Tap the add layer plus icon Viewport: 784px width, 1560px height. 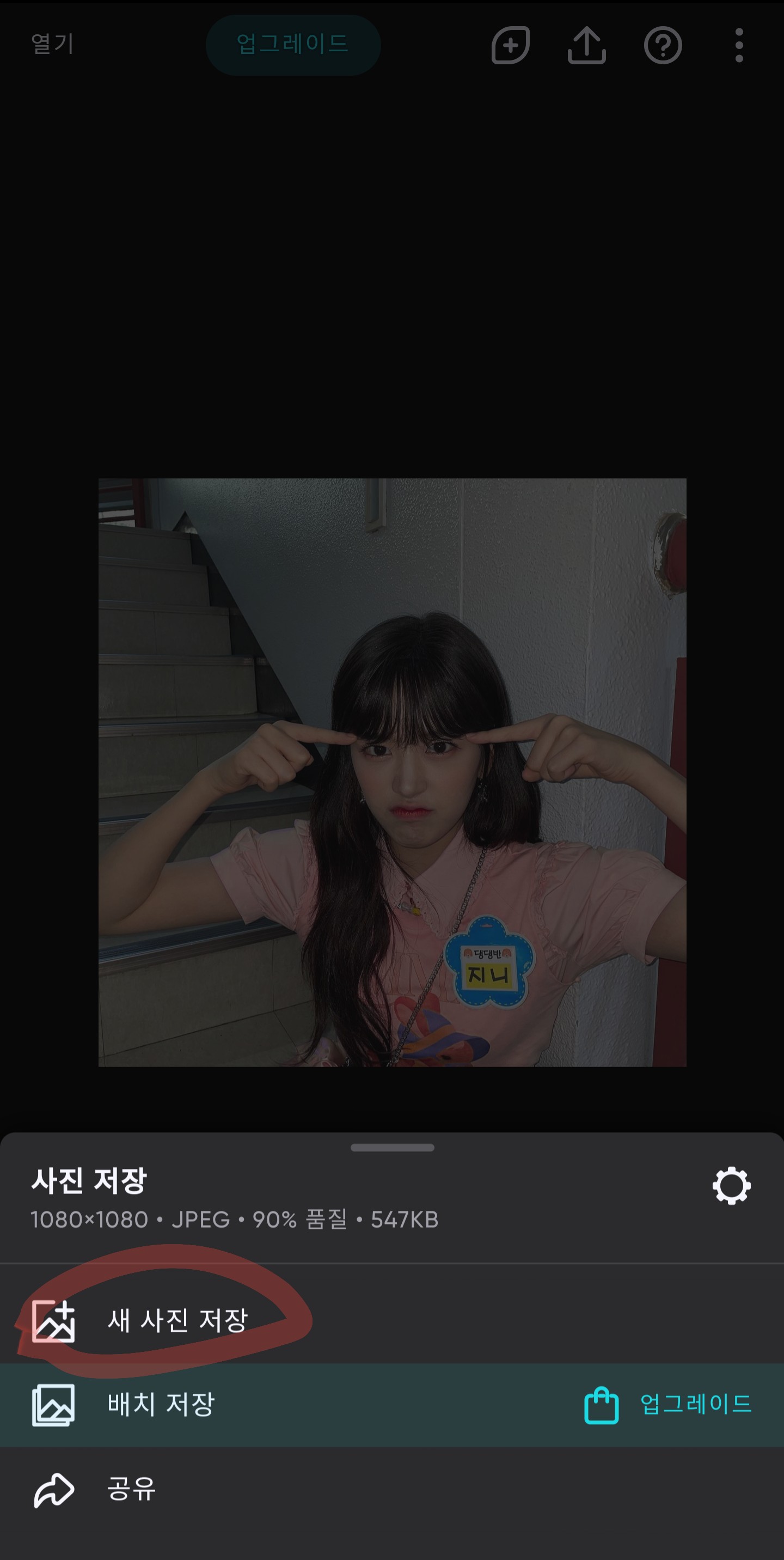pos(510,45)
